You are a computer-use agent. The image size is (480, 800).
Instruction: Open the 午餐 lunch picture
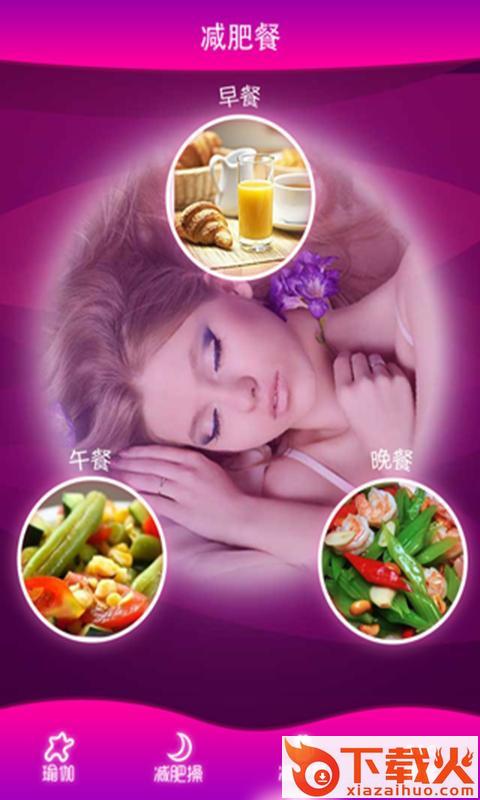92,559
